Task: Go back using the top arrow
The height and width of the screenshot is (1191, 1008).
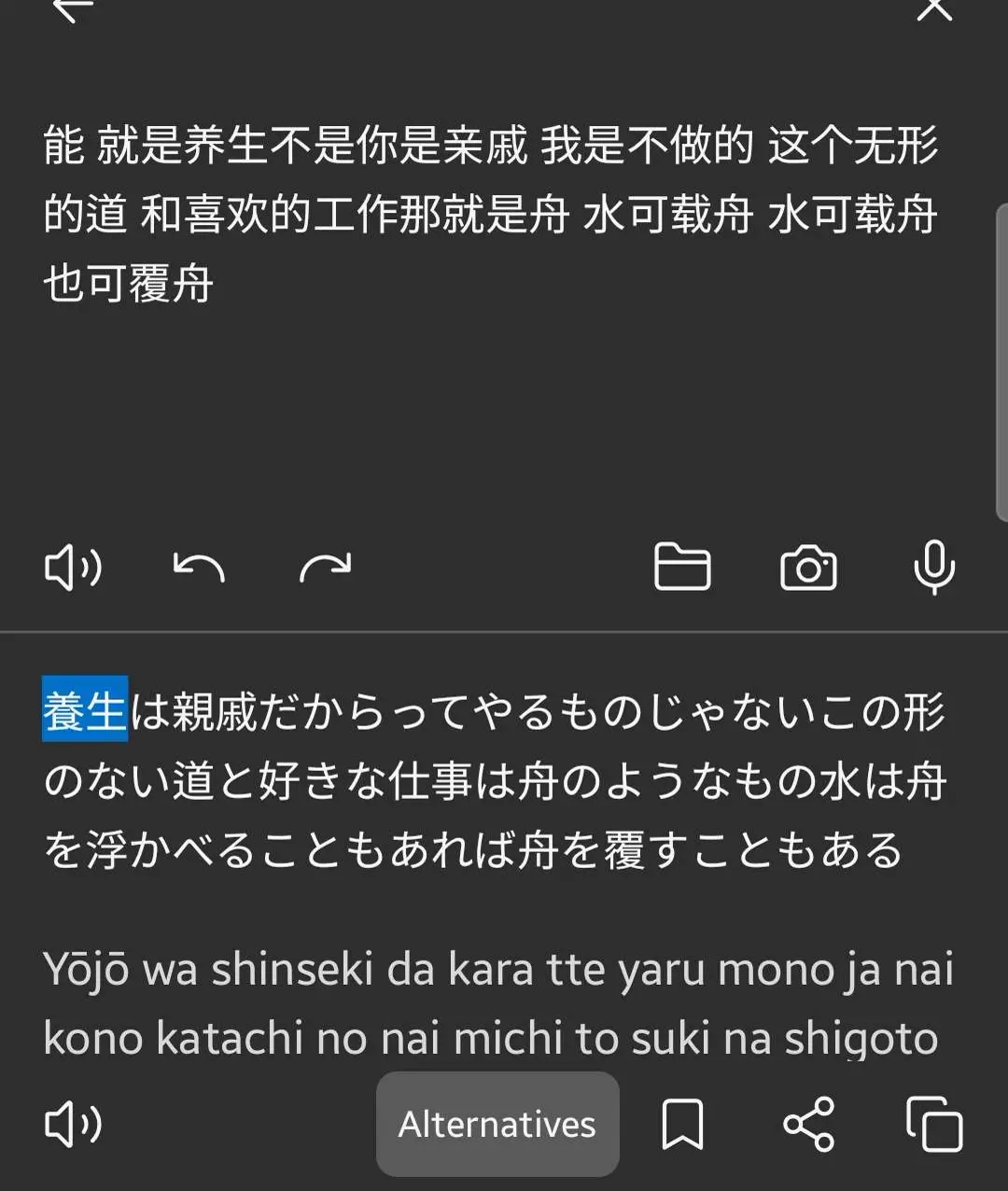Action: (x=73, y=7)
